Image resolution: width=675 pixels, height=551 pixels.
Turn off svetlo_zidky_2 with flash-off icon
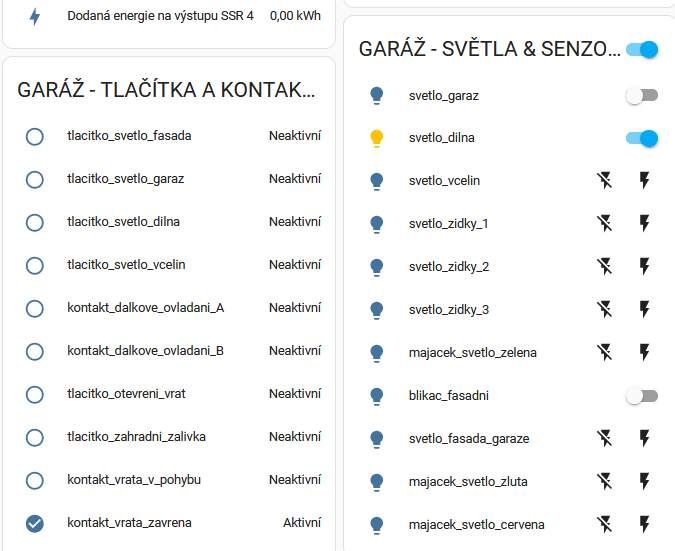click(604, 267)
